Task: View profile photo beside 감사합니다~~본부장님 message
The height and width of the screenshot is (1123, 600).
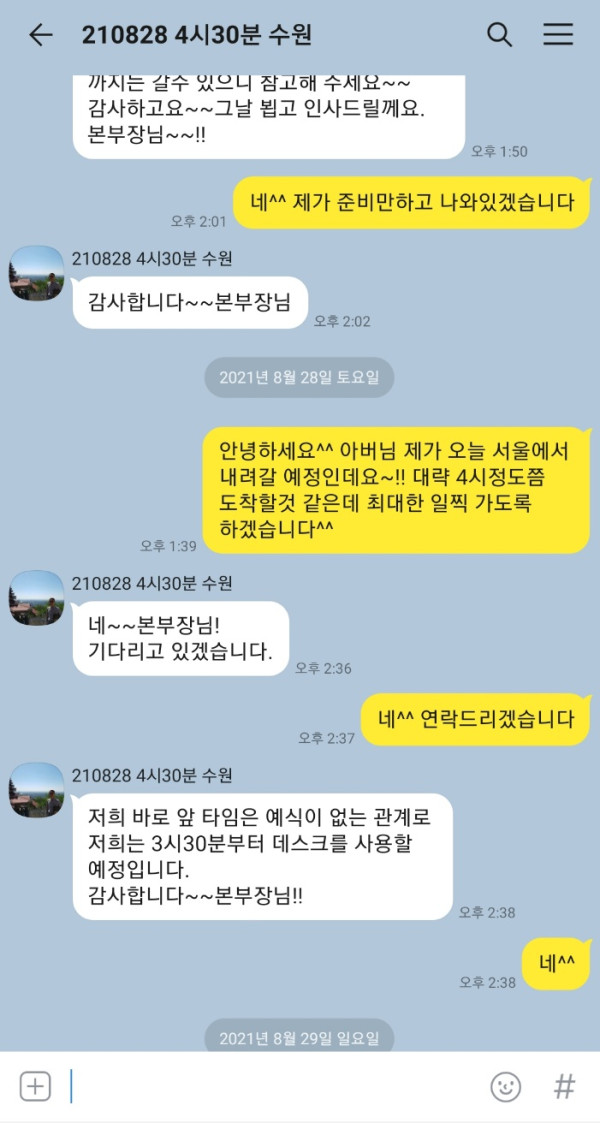Action: pyautogui.click(x=37, y=273)
